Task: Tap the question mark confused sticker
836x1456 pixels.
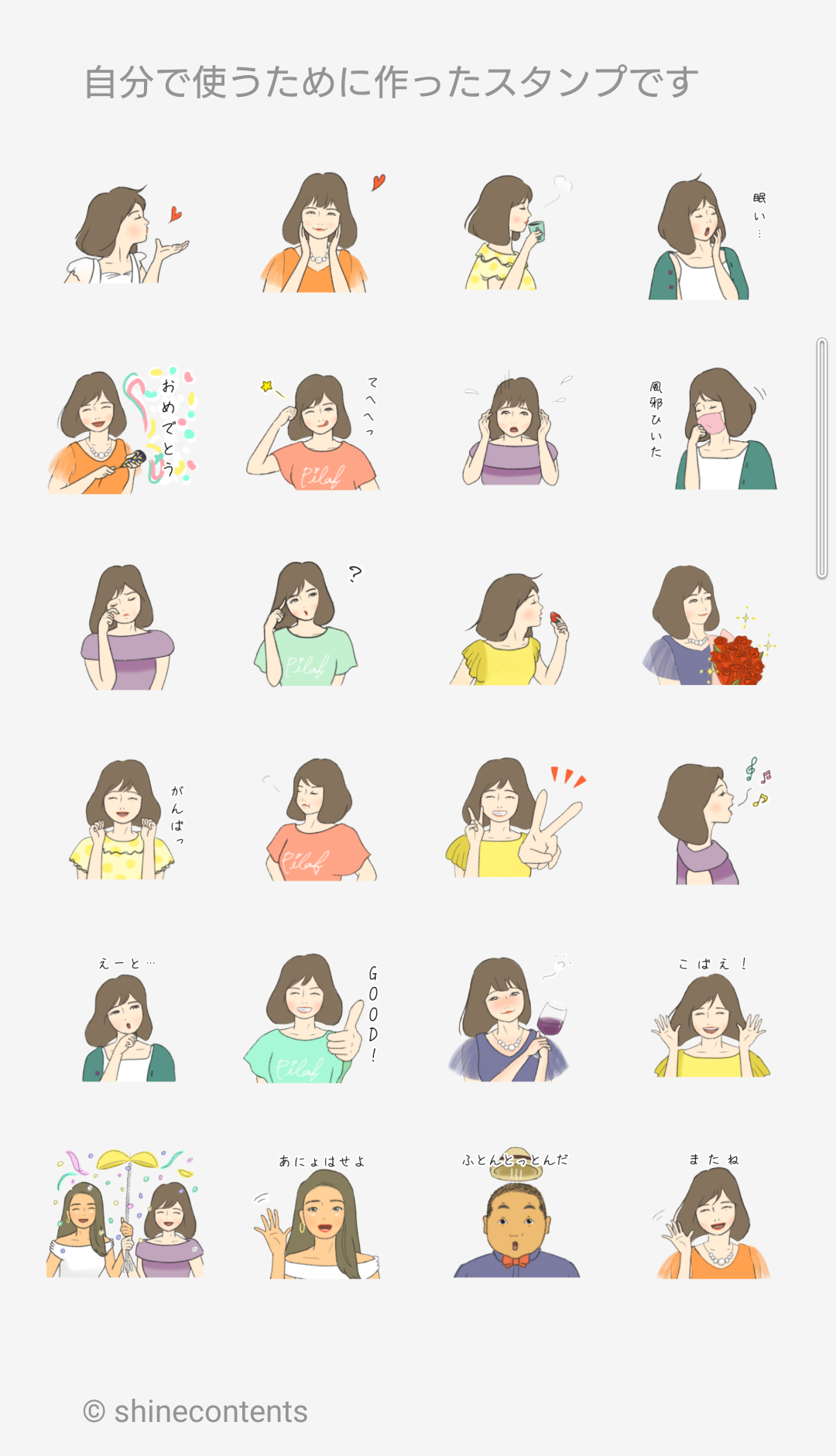Action: coord(310,625)
